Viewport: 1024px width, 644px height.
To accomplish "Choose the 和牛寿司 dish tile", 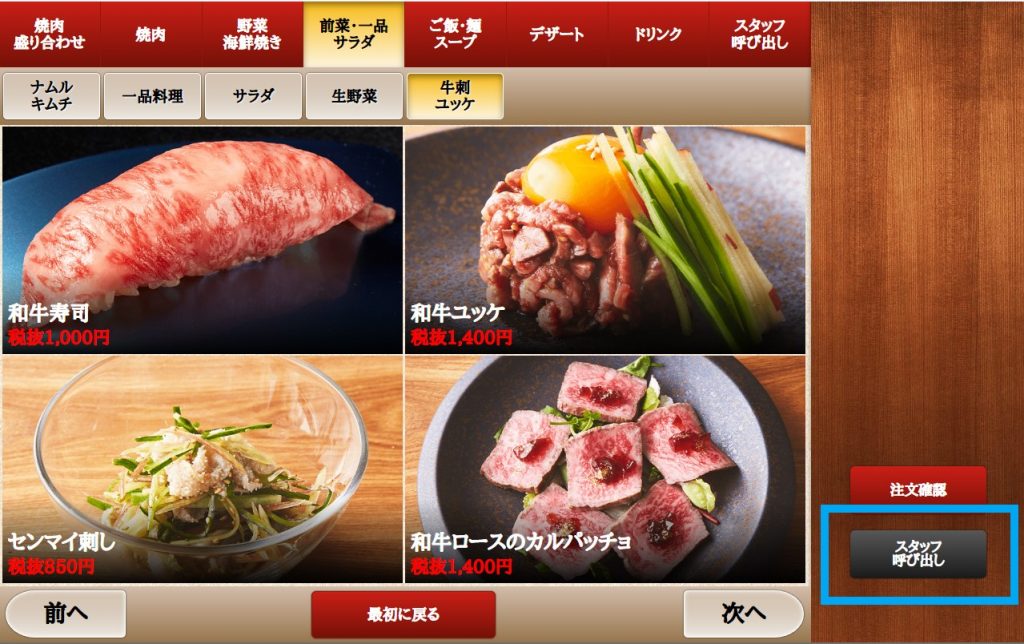I will (202, 240).
